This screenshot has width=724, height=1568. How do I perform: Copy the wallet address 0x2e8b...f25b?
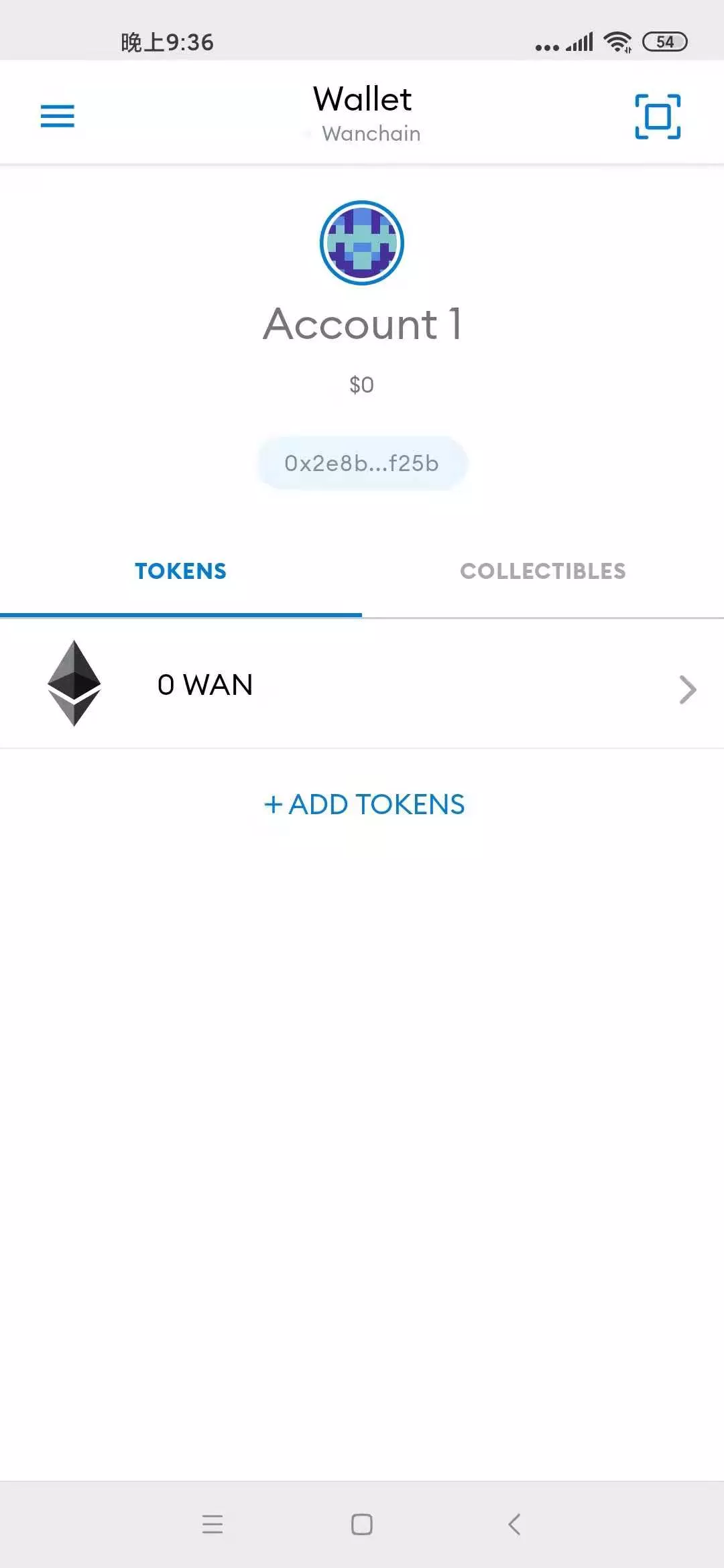[x=362, y=462]
